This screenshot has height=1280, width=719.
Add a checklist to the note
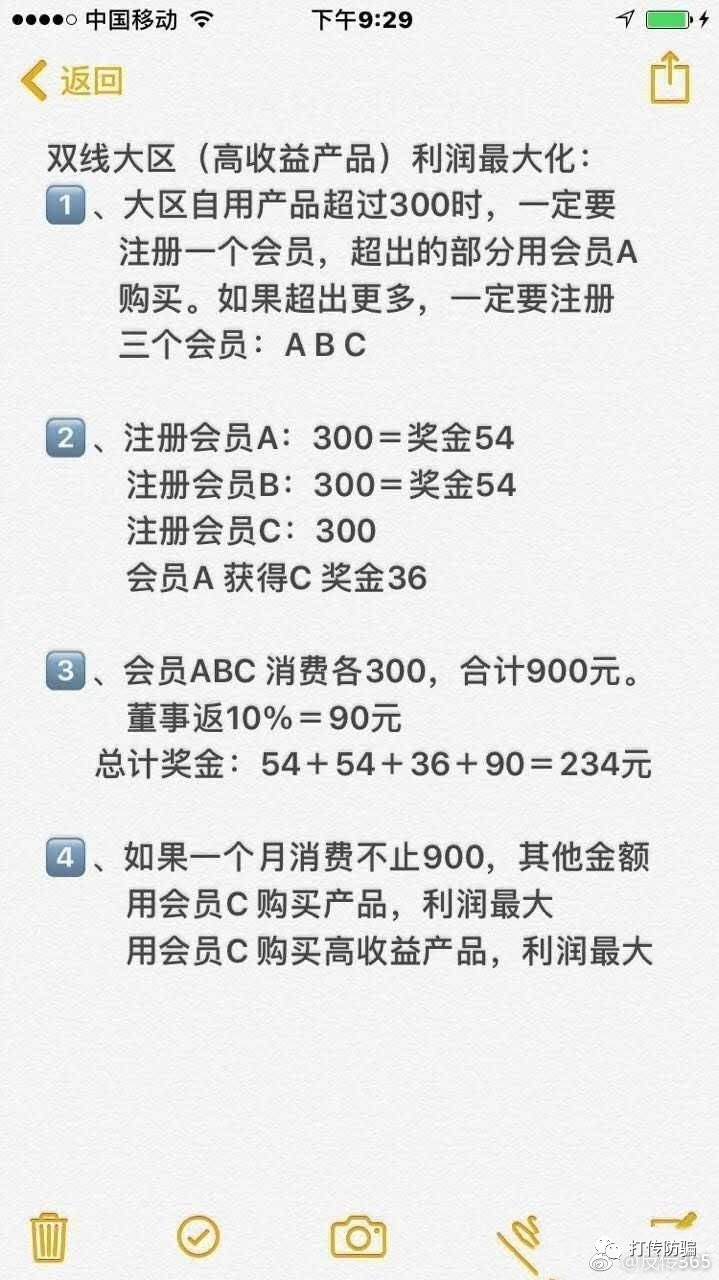point(198,1237)
